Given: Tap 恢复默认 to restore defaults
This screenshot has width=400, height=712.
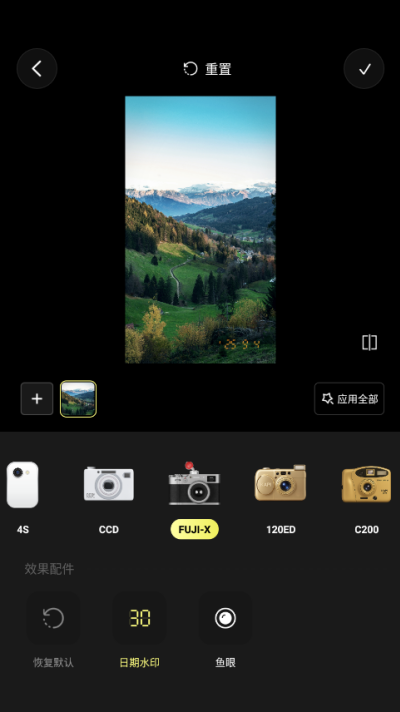Looking at the screenshot, I should coord(53,629).
